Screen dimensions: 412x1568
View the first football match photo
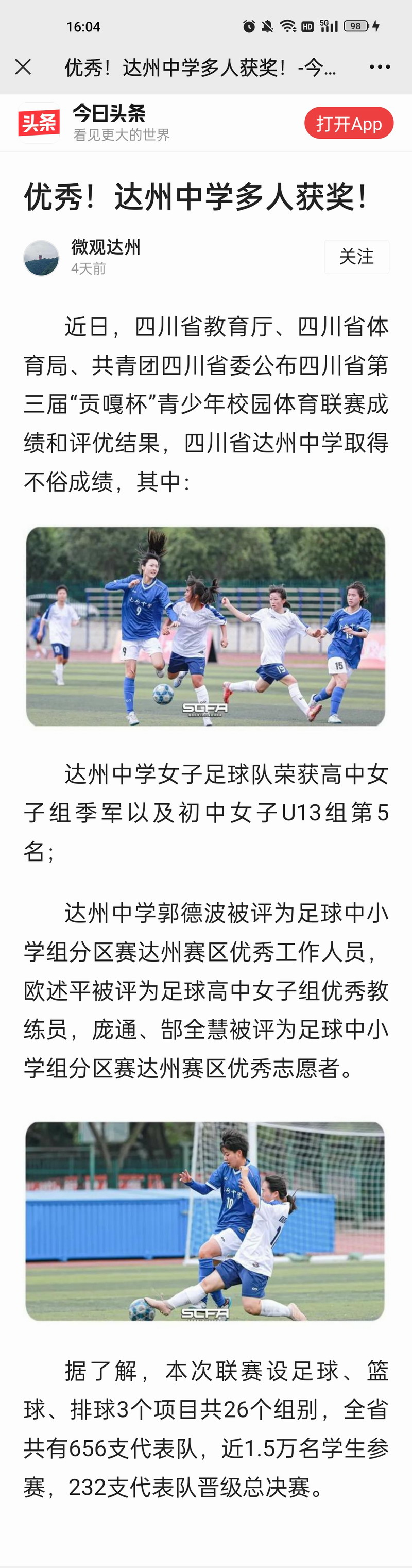(x=205, y=627)
